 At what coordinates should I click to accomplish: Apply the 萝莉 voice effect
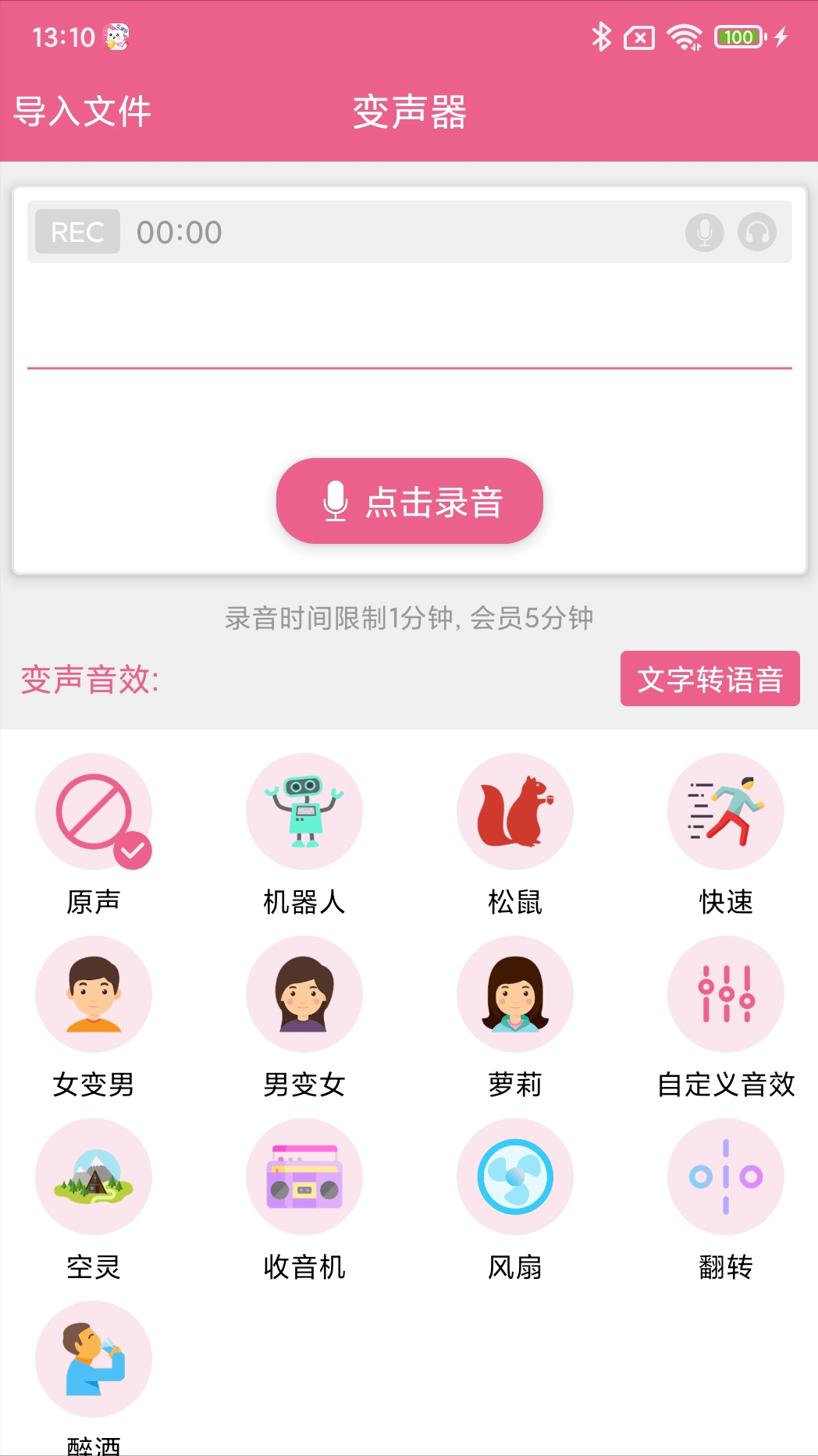(x=515, y=994)
